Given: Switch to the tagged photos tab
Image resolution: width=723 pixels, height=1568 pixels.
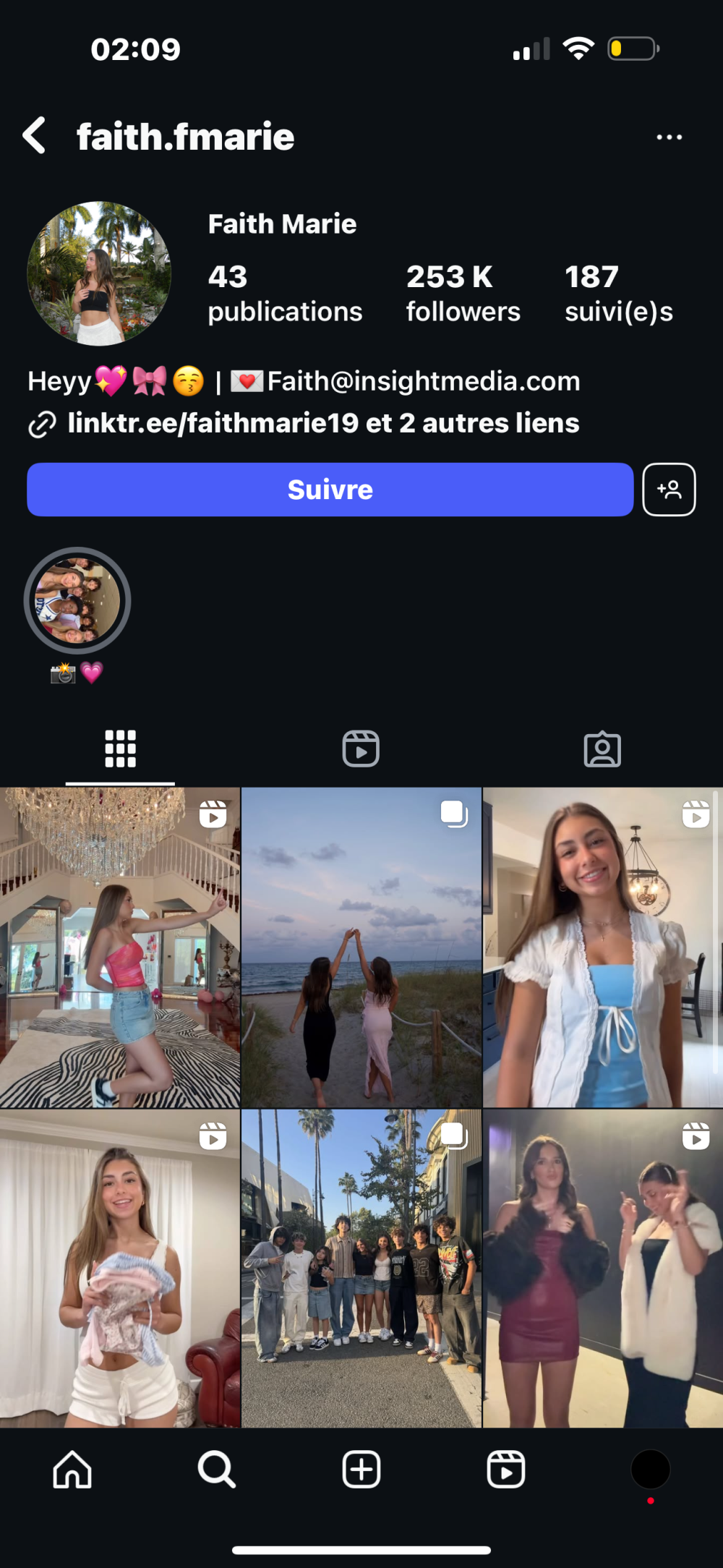Looking at the screenshot, I should 602,749.
